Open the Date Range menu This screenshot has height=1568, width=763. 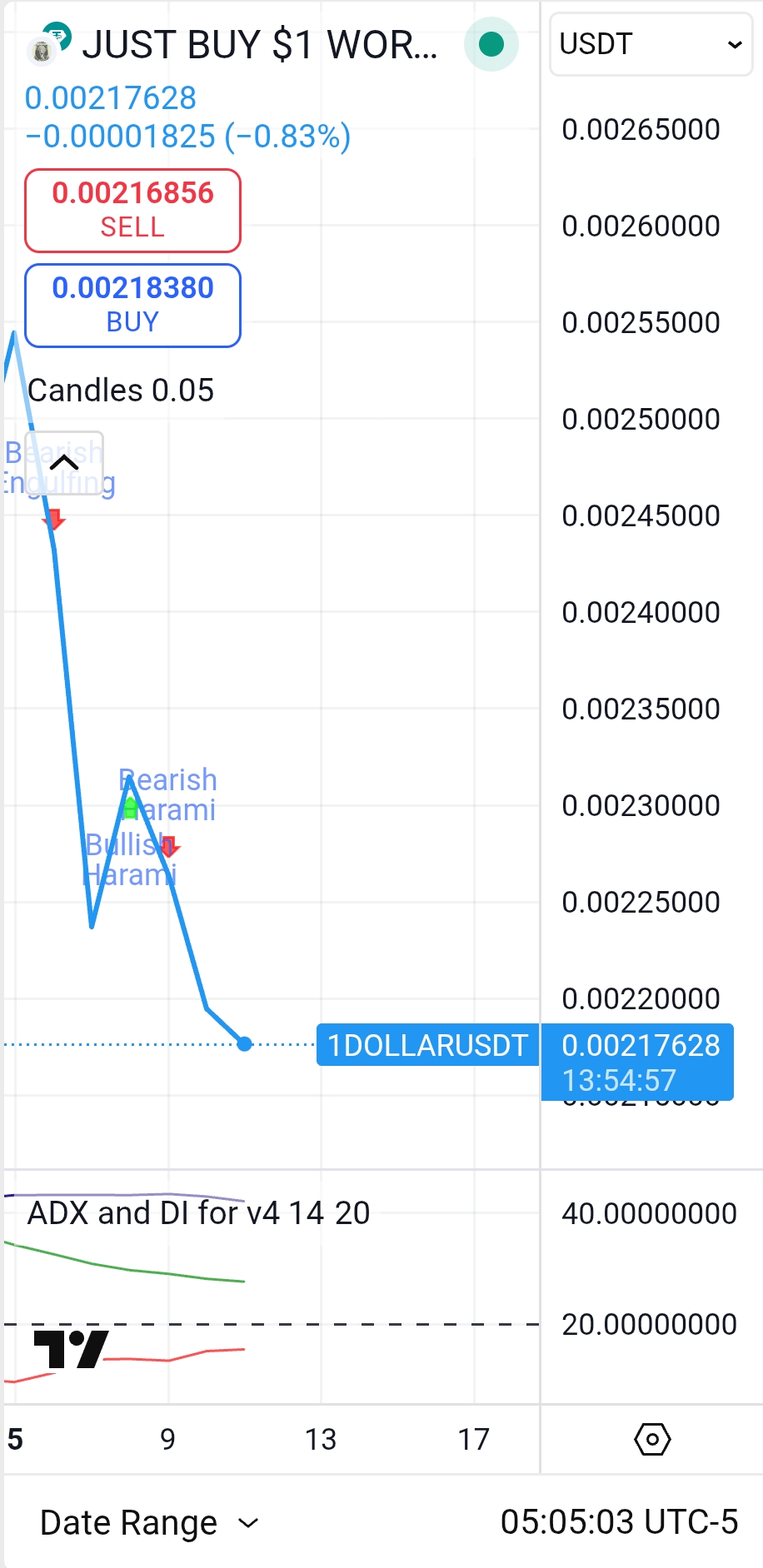tap(150, 1523)
